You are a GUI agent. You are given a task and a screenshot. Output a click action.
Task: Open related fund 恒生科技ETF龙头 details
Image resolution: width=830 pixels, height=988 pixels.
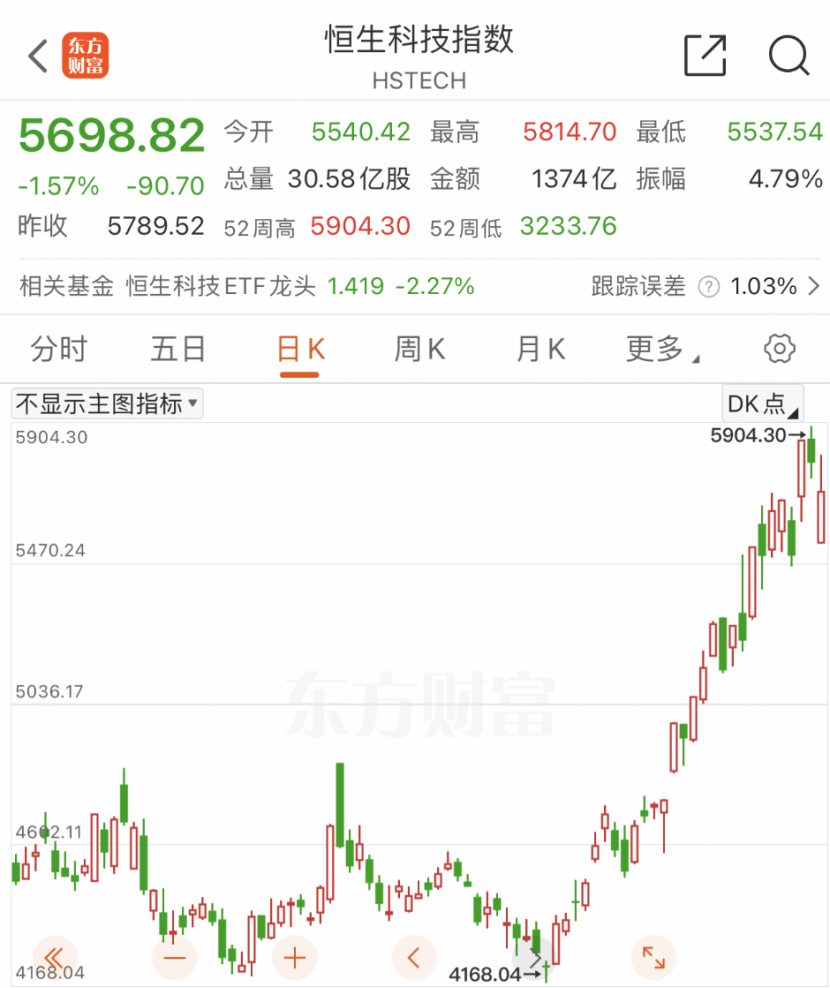point(300,287)
